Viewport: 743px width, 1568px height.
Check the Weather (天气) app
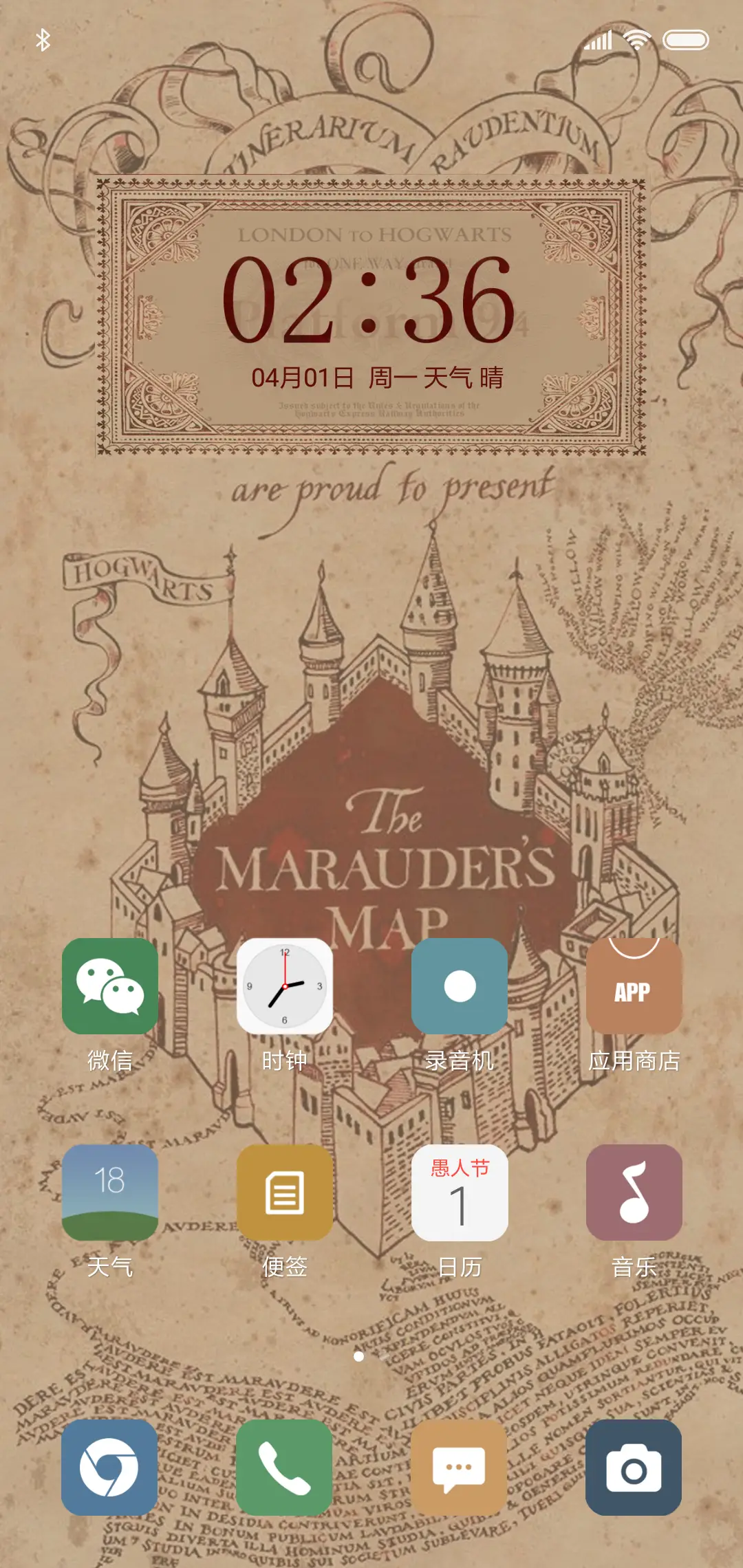click(110, 1193)
